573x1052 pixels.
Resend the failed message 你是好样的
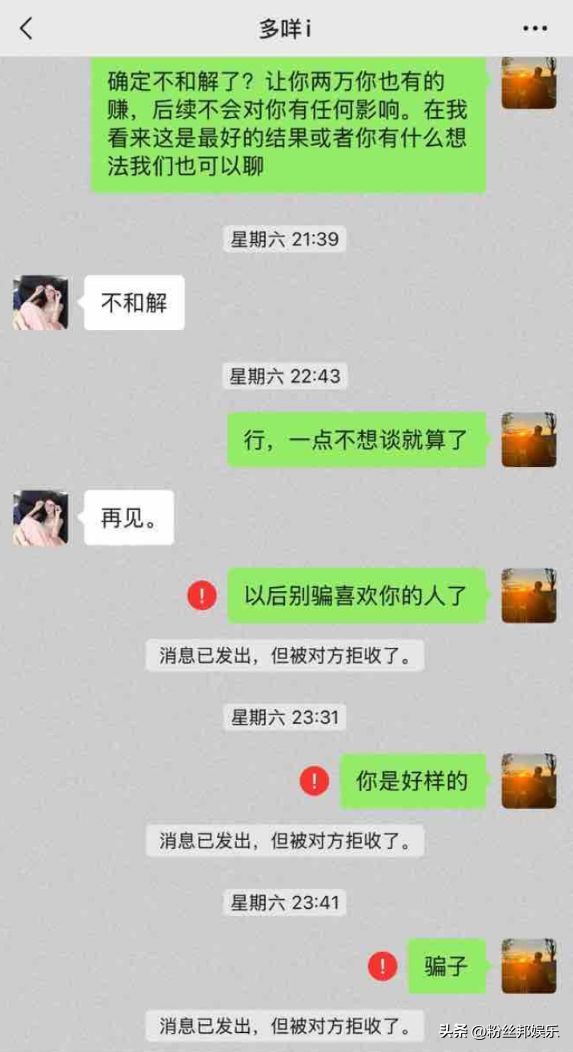(314, 781)
